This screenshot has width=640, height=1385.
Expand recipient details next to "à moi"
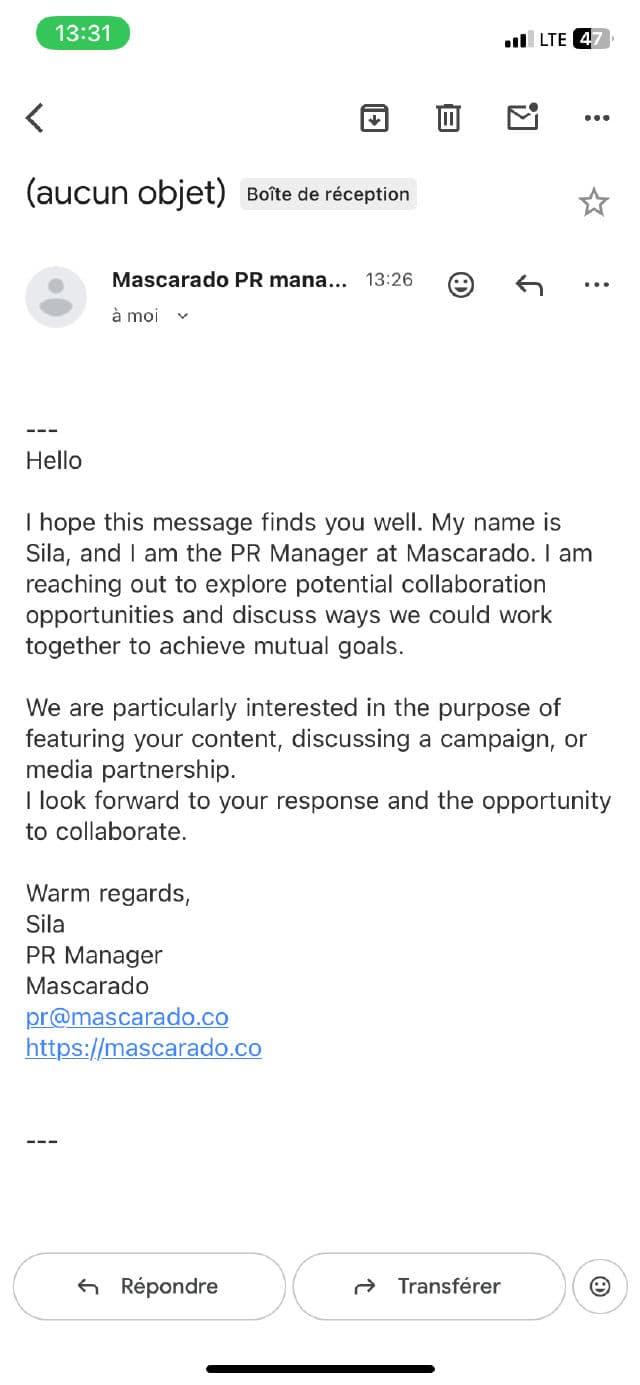click(182, 316)
